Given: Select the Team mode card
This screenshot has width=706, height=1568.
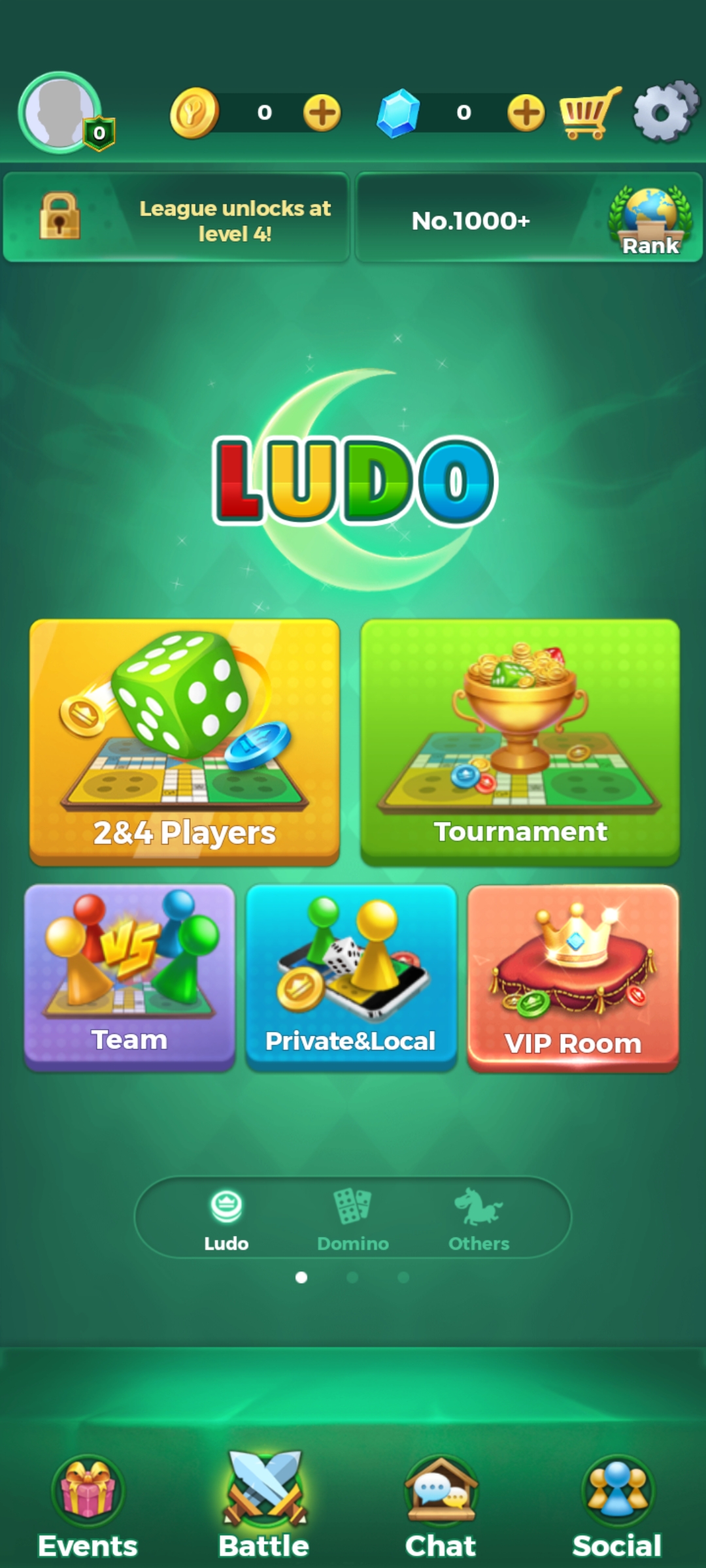Looking at the screenshot, I should [x=129, y=977].
